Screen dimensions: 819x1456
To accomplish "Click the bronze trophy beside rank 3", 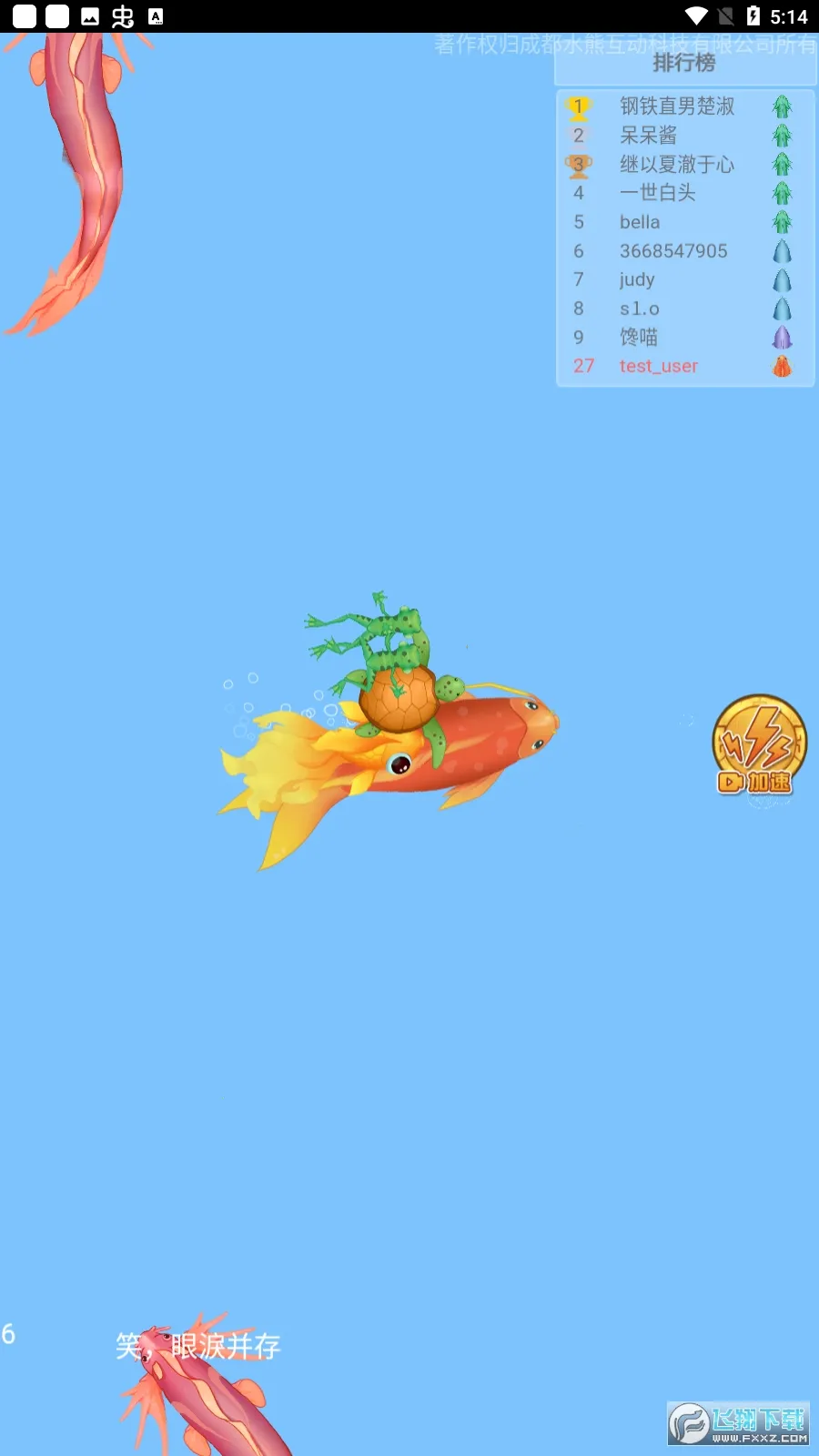I will coord(580,164).
